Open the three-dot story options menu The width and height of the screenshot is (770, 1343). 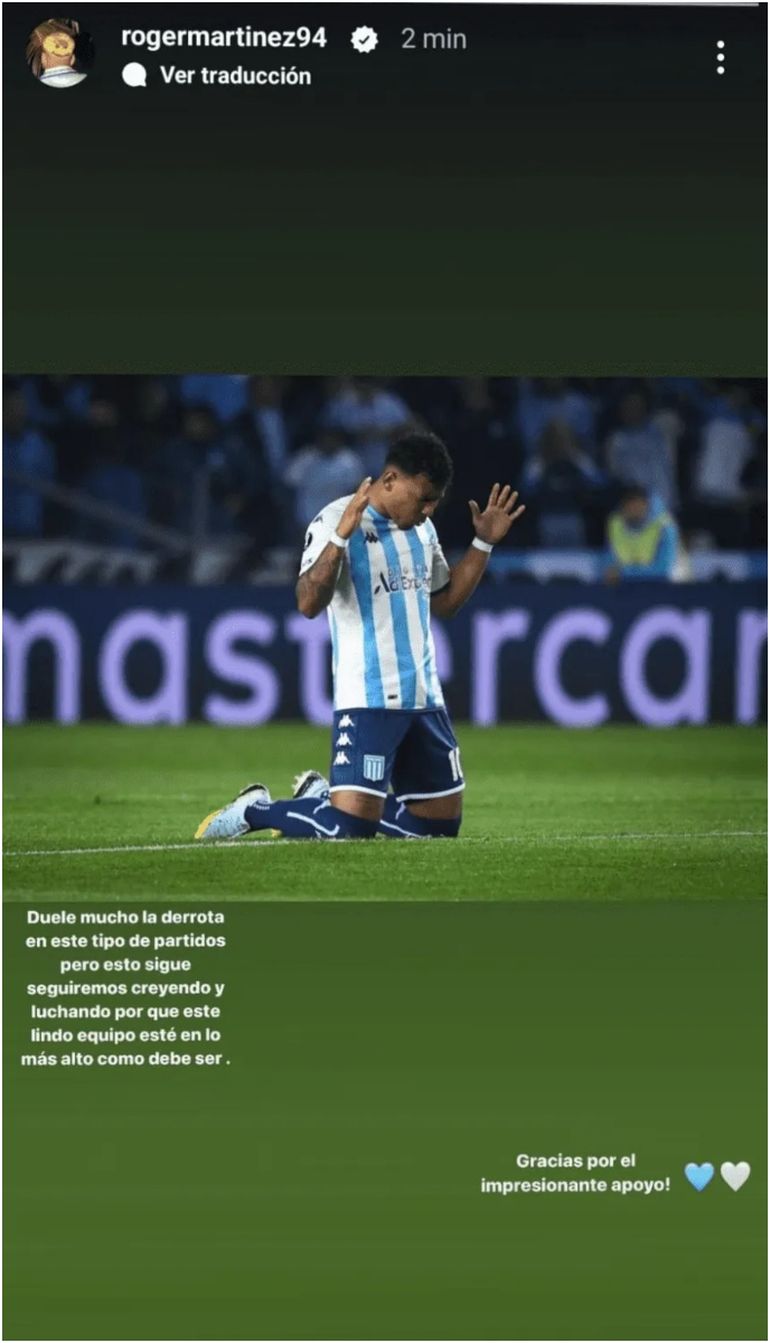(x=720, y=58)
